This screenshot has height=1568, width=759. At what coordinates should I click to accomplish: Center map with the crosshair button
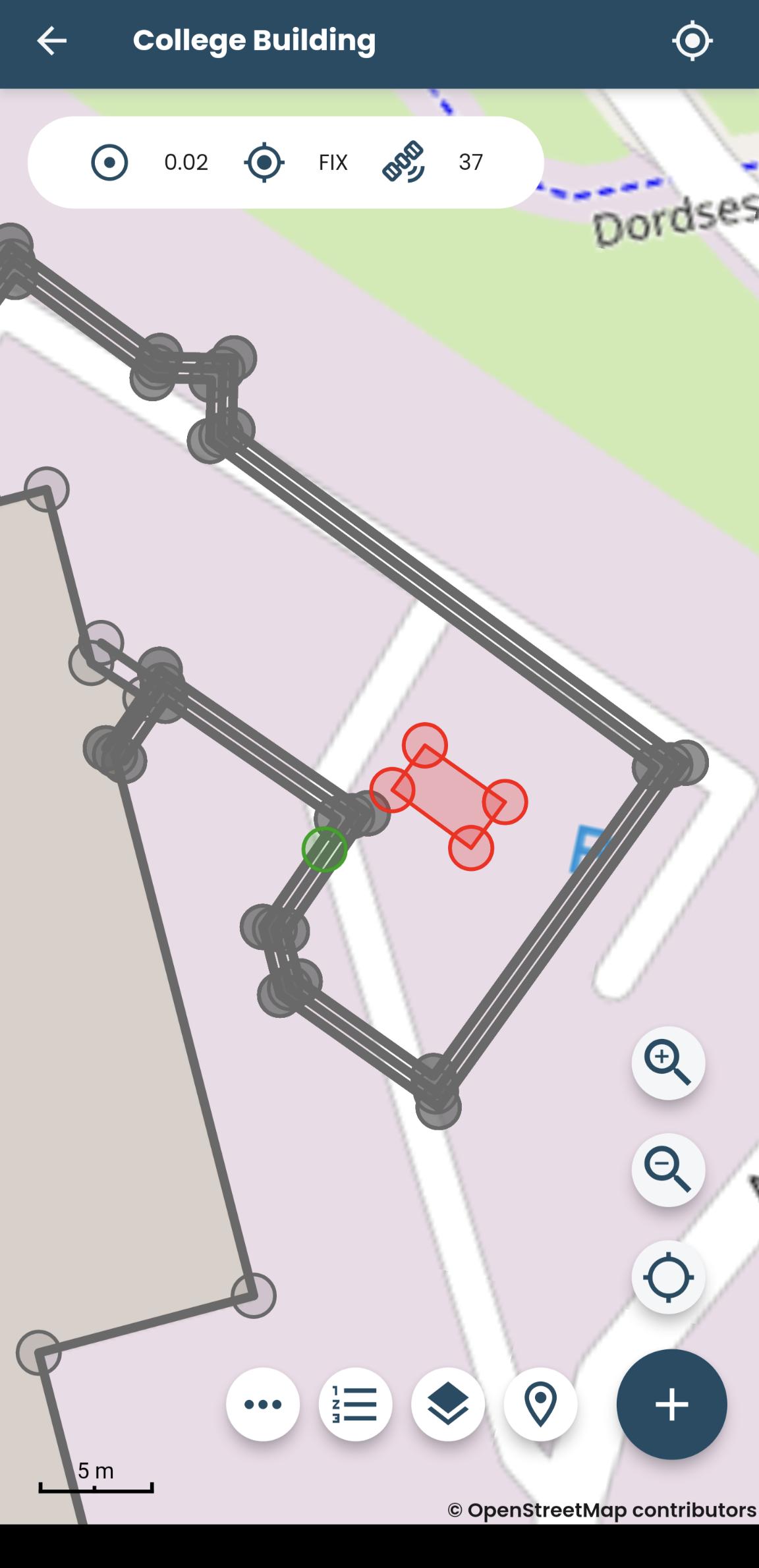[x=668, y=1277]
